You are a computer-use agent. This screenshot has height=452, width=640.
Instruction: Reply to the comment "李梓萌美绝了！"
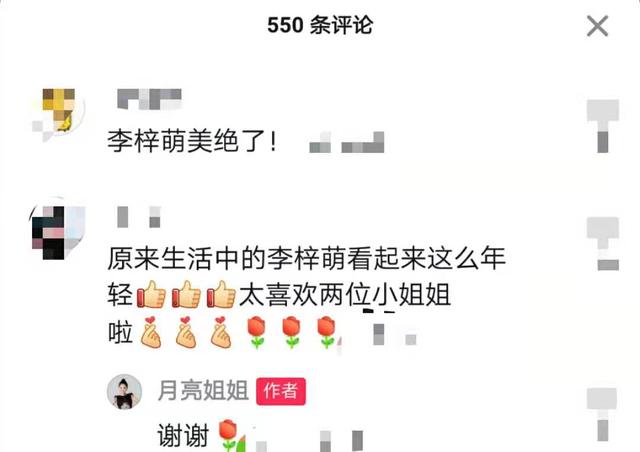tap(195, 143)
